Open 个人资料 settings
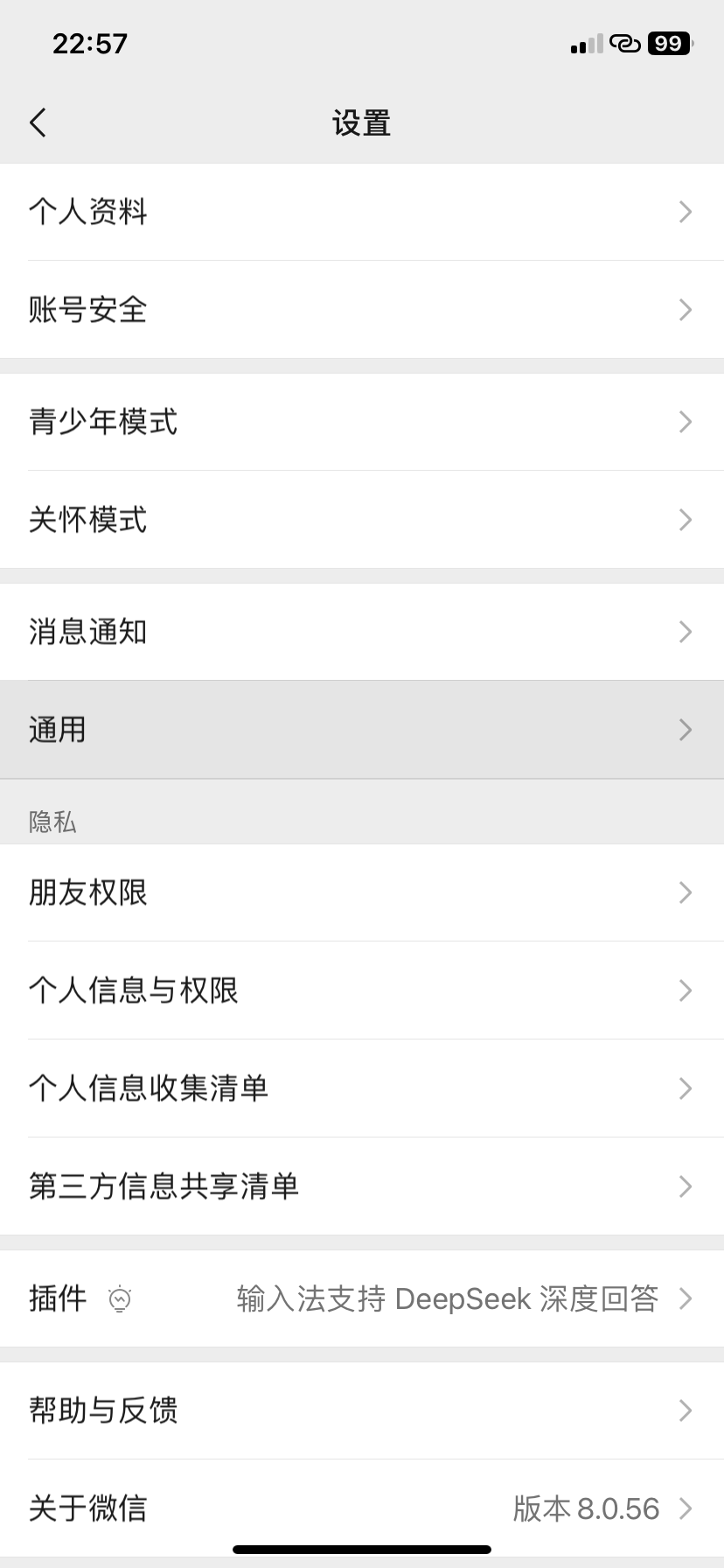Viewport: 724px width, 1568px height. coord(362,212)
